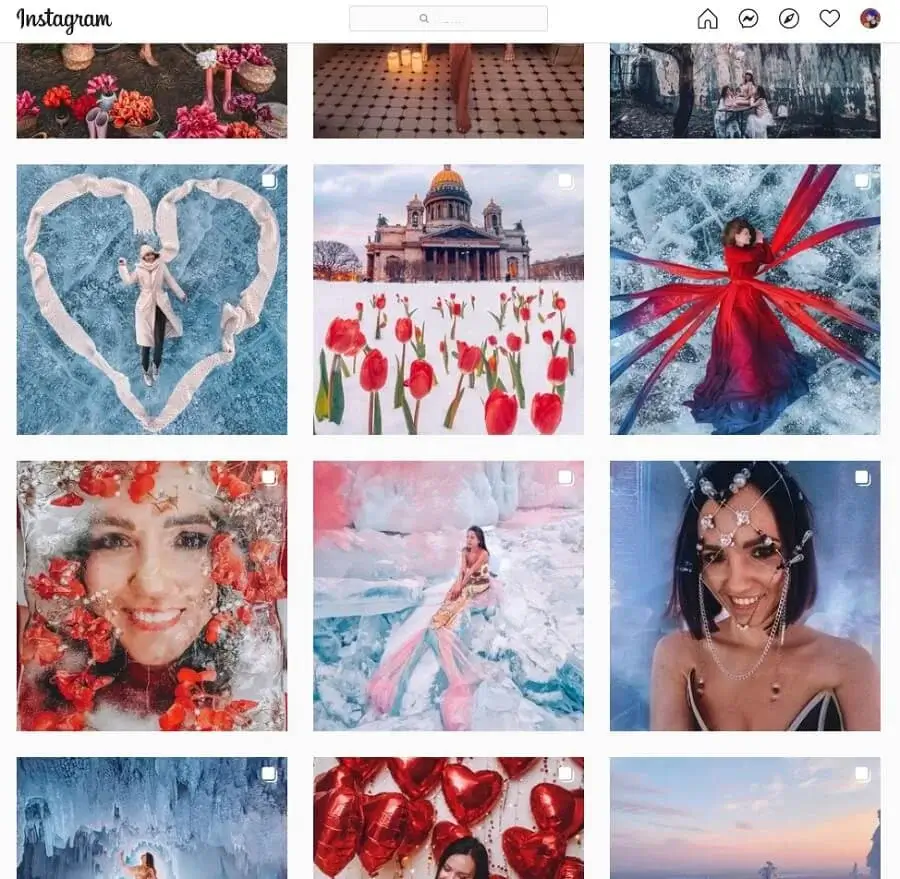Go to the home feed
Viewport: 900px width, 879px height.
tap(707, 19)
